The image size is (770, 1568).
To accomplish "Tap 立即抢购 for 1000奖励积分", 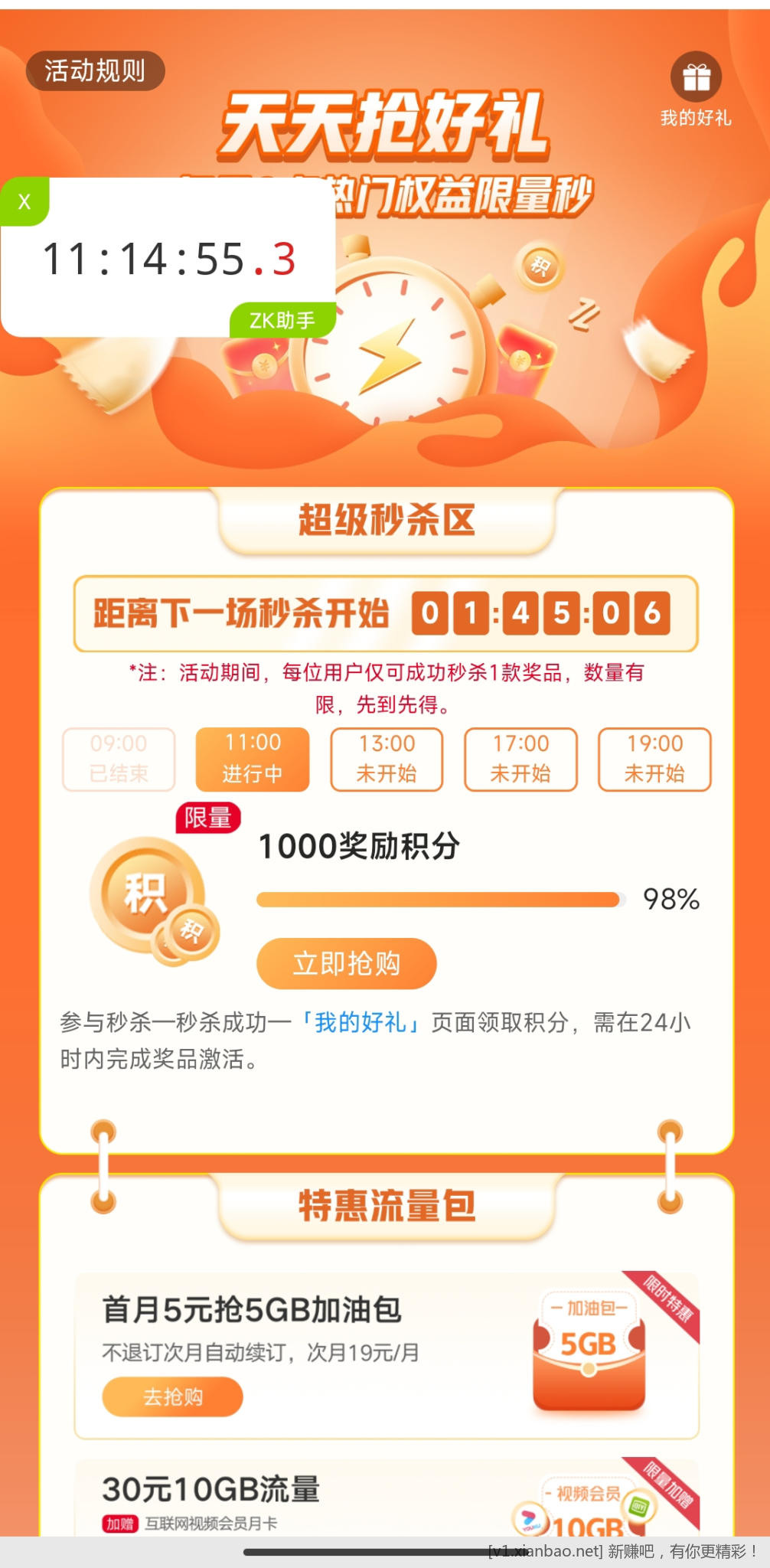I will 346,963.
